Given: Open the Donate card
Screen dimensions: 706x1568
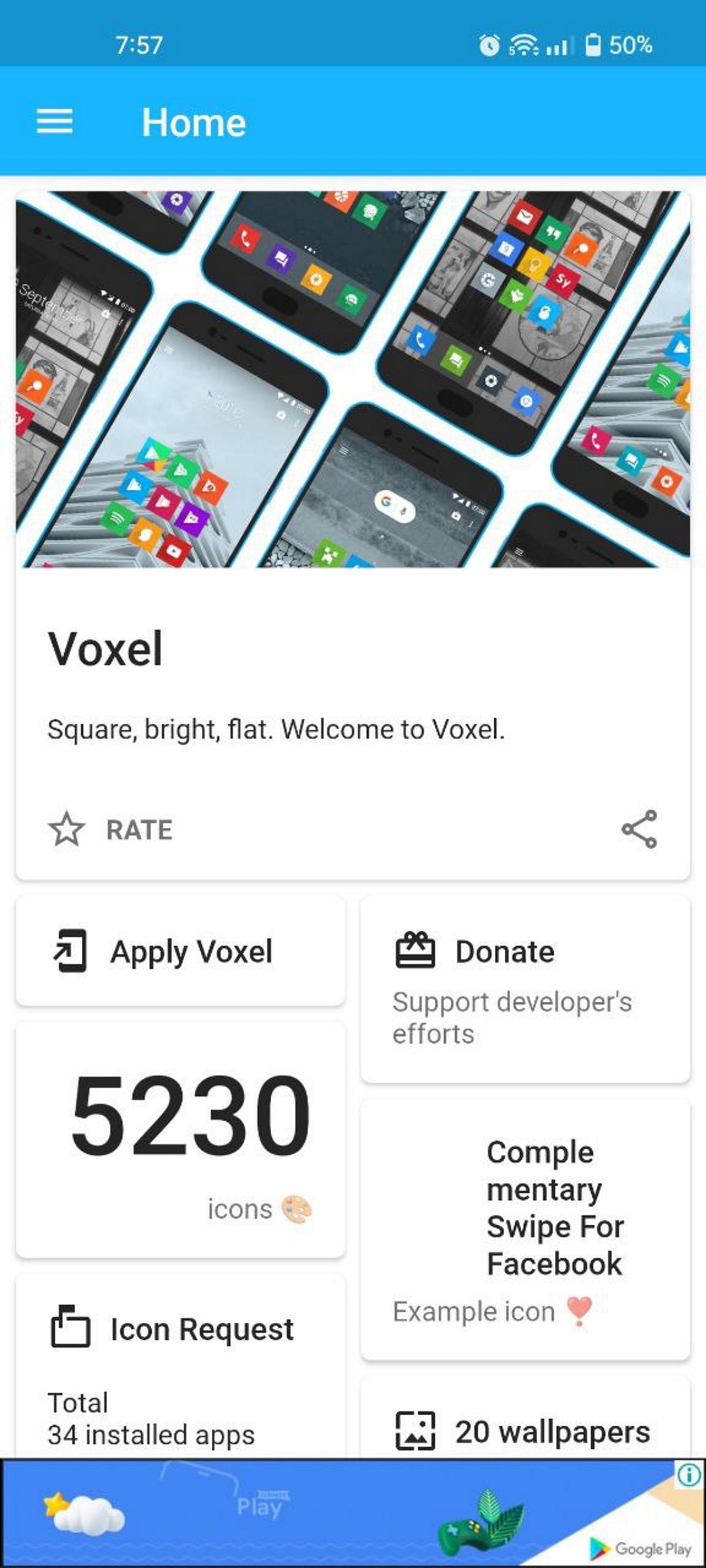Looking at the screenshot, I should (x=525, y=989).
